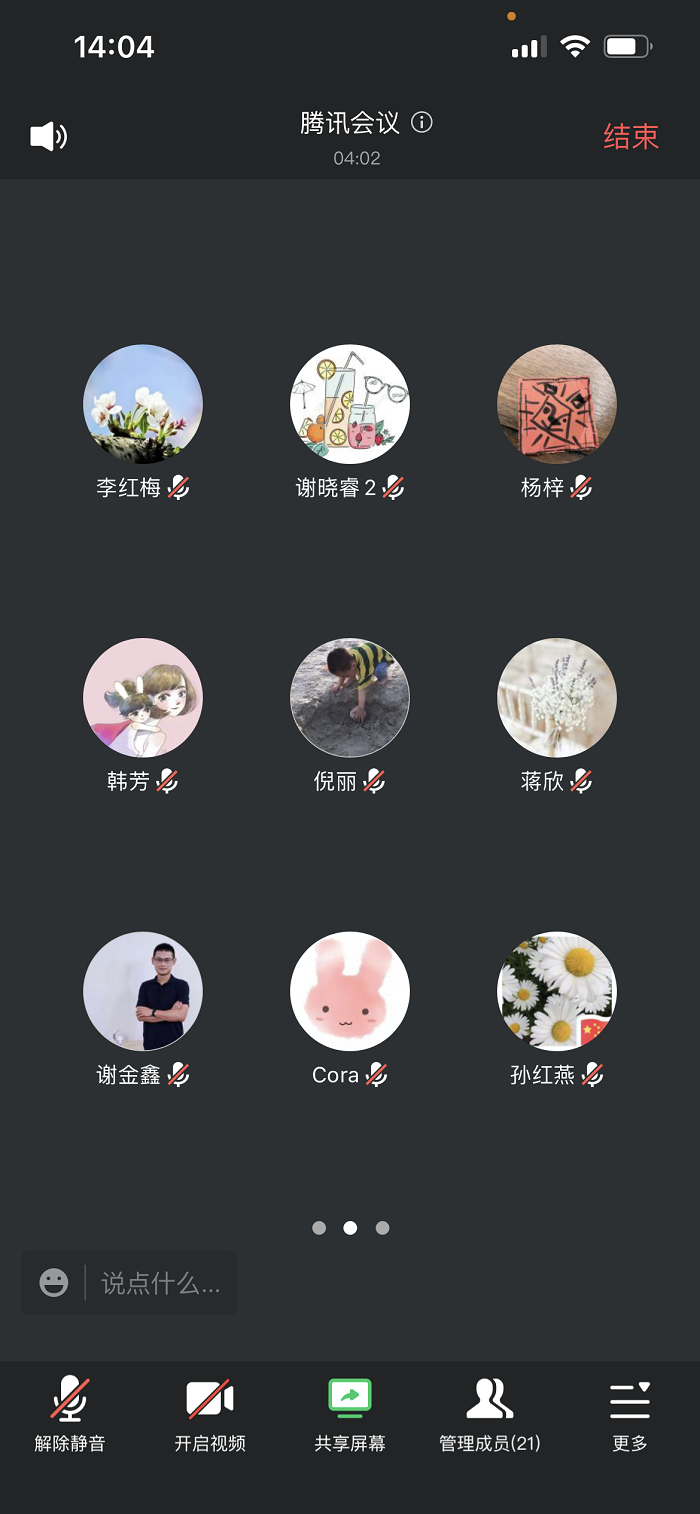Image resolution: width=700 pixels, height=1514 pixels.
Task: Select 孙红燕's participant avatar
Action: click(x=557, y=991)
